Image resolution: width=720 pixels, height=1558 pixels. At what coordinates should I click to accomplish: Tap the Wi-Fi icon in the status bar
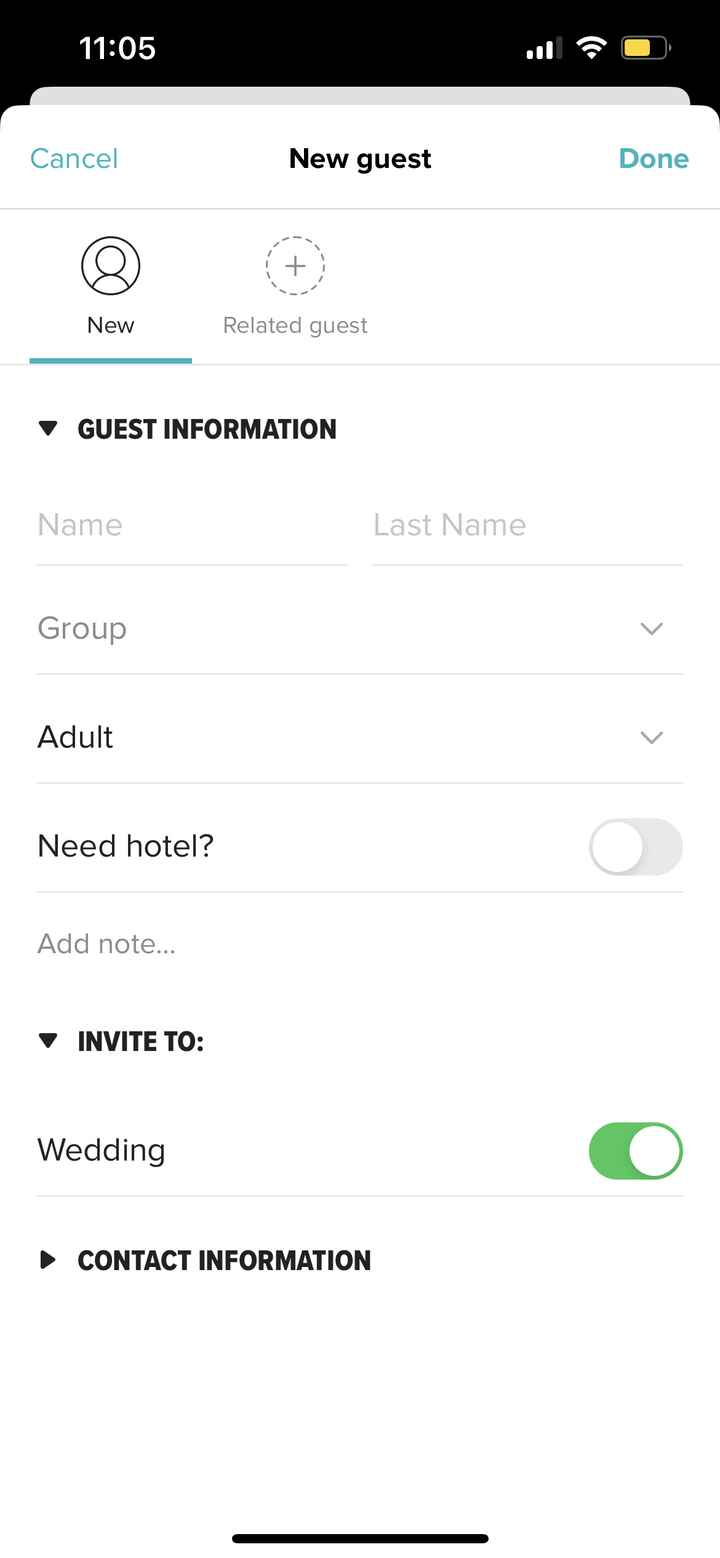click(591, 46)
